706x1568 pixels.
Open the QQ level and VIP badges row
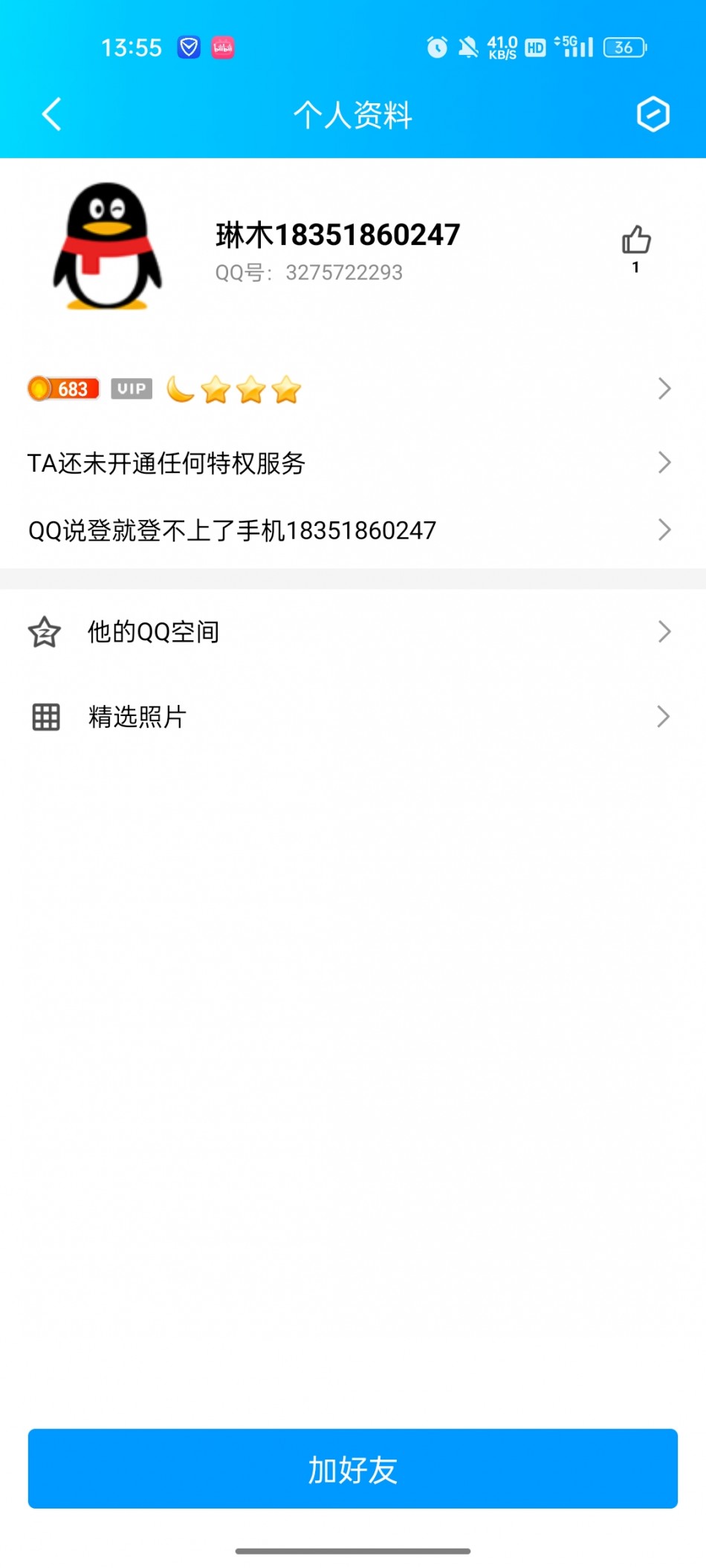tap(349, 388)
